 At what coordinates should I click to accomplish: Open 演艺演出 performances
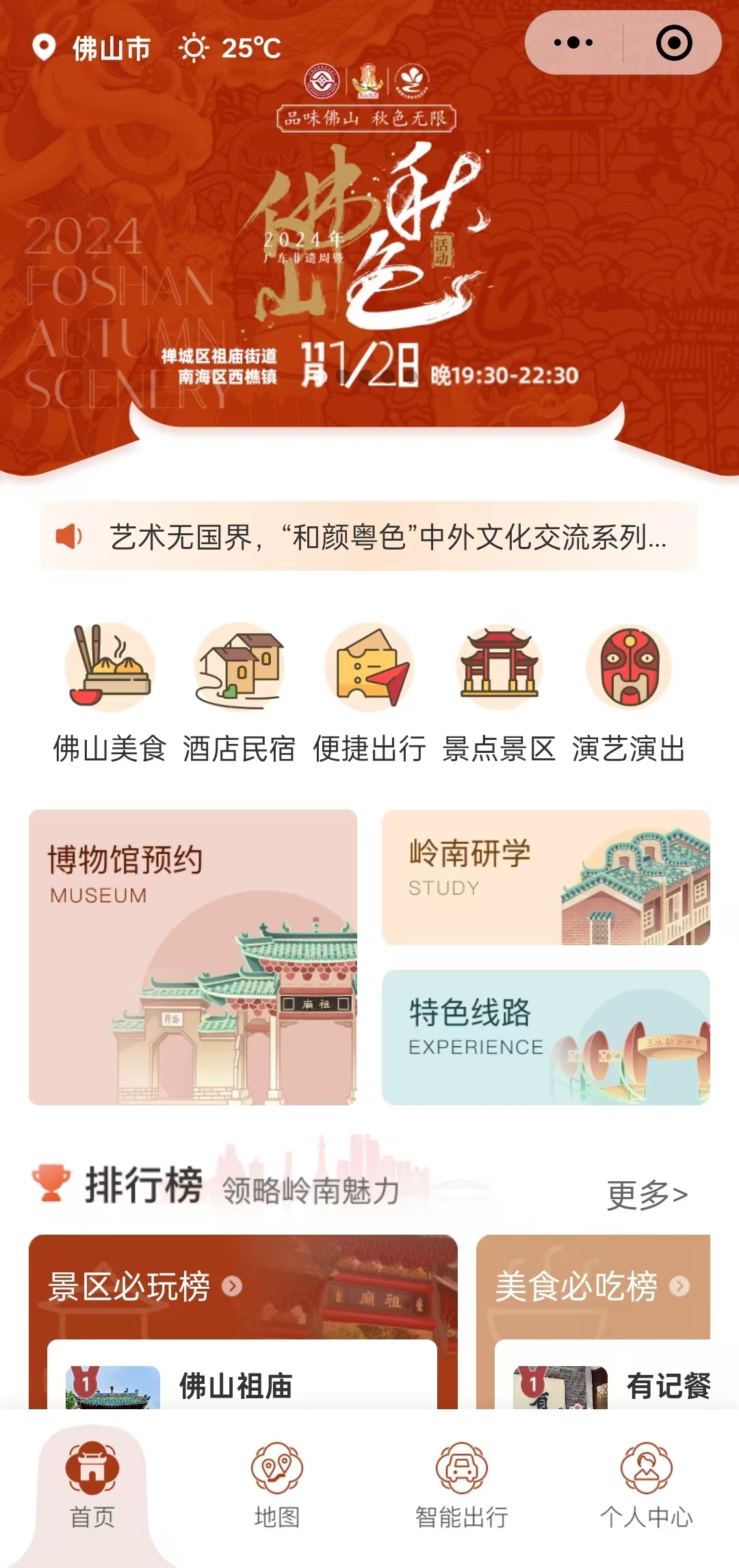point(629,691)
